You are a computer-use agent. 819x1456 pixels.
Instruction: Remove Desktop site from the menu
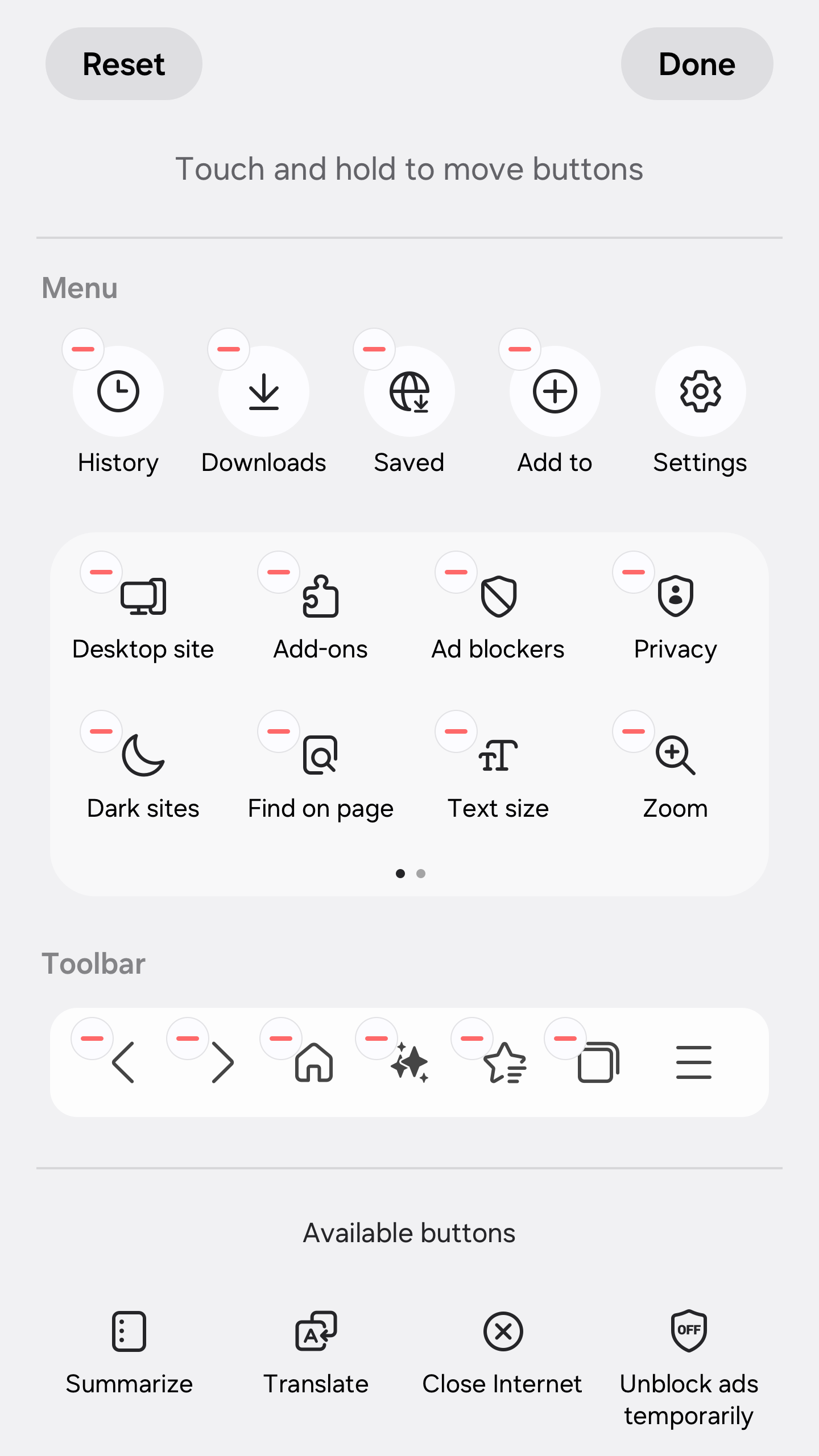click(101, 573)
